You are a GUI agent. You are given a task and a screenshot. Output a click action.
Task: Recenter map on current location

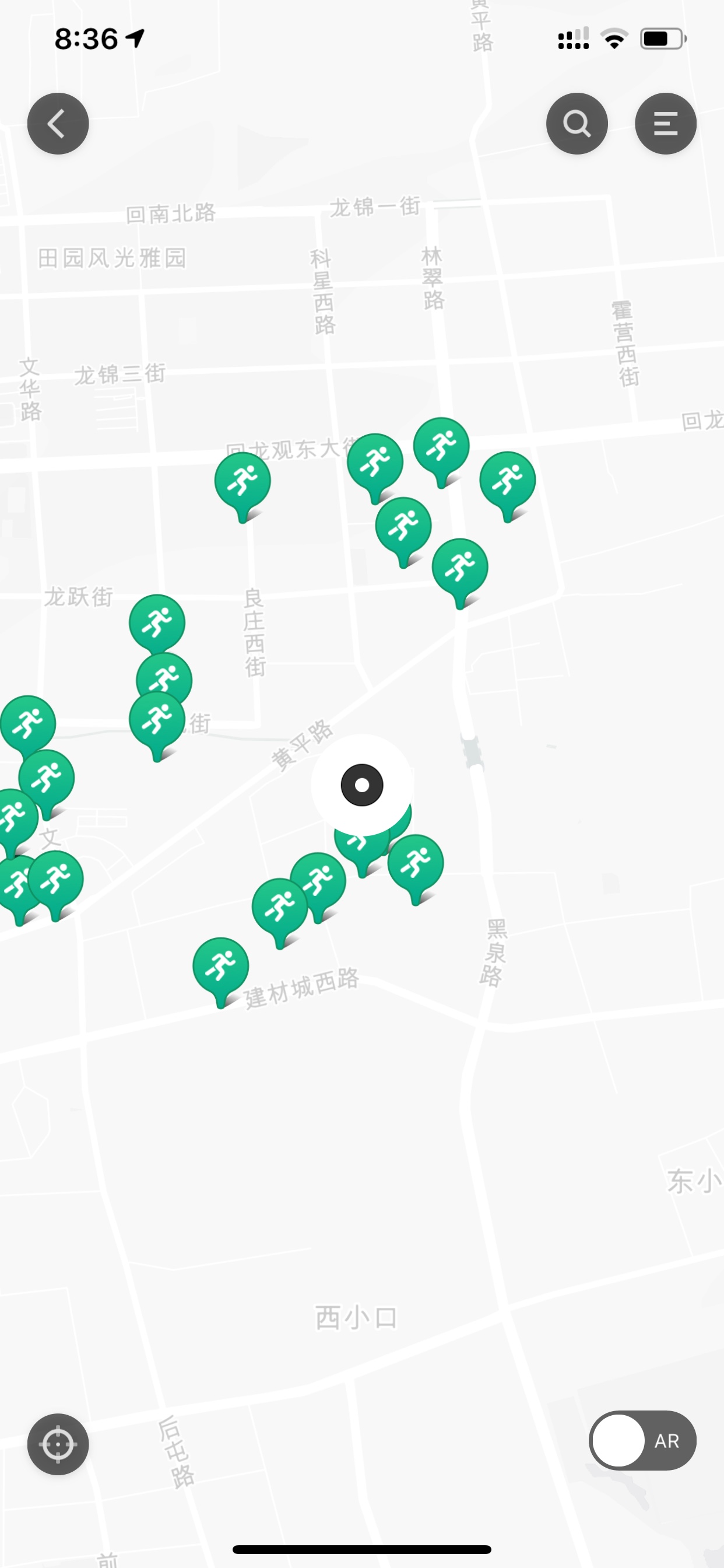pyautogui.click(x=58, y=1444)
